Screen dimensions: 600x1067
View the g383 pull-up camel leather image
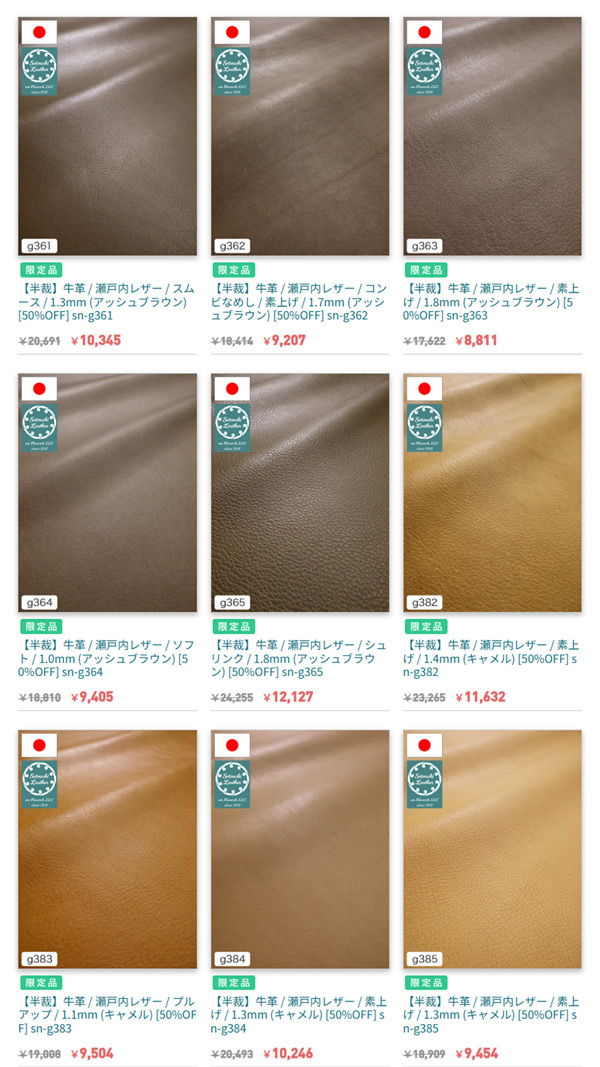click(x=108, y=849)
